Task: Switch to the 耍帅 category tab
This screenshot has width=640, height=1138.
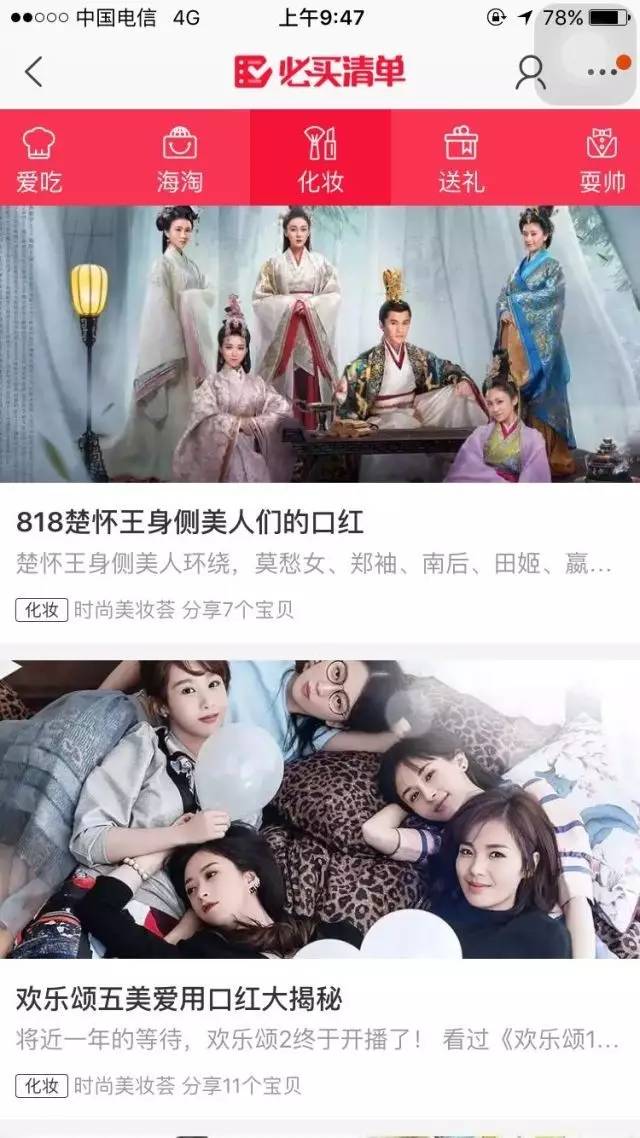Action: point(602,160)
